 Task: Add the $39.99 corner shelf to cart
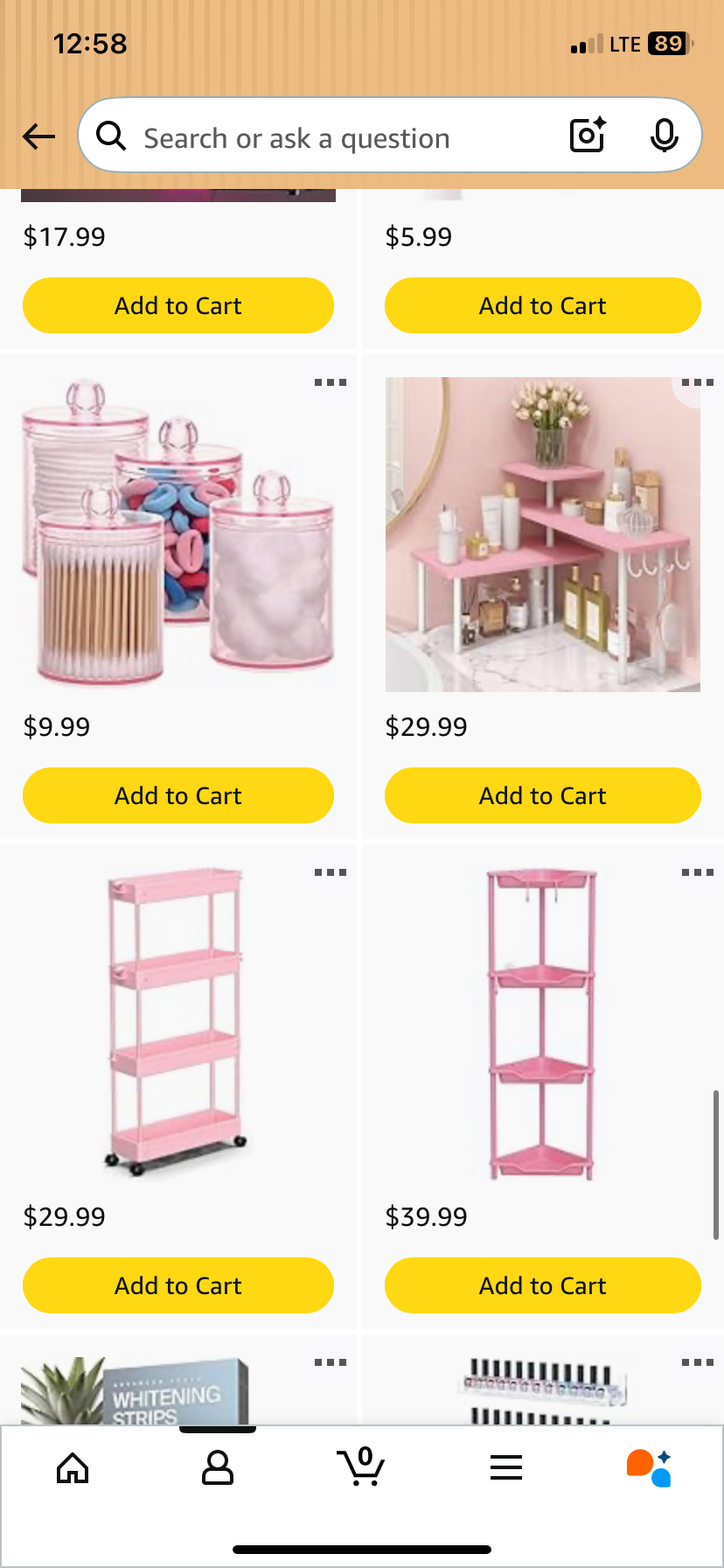(x=542, y=1285)
